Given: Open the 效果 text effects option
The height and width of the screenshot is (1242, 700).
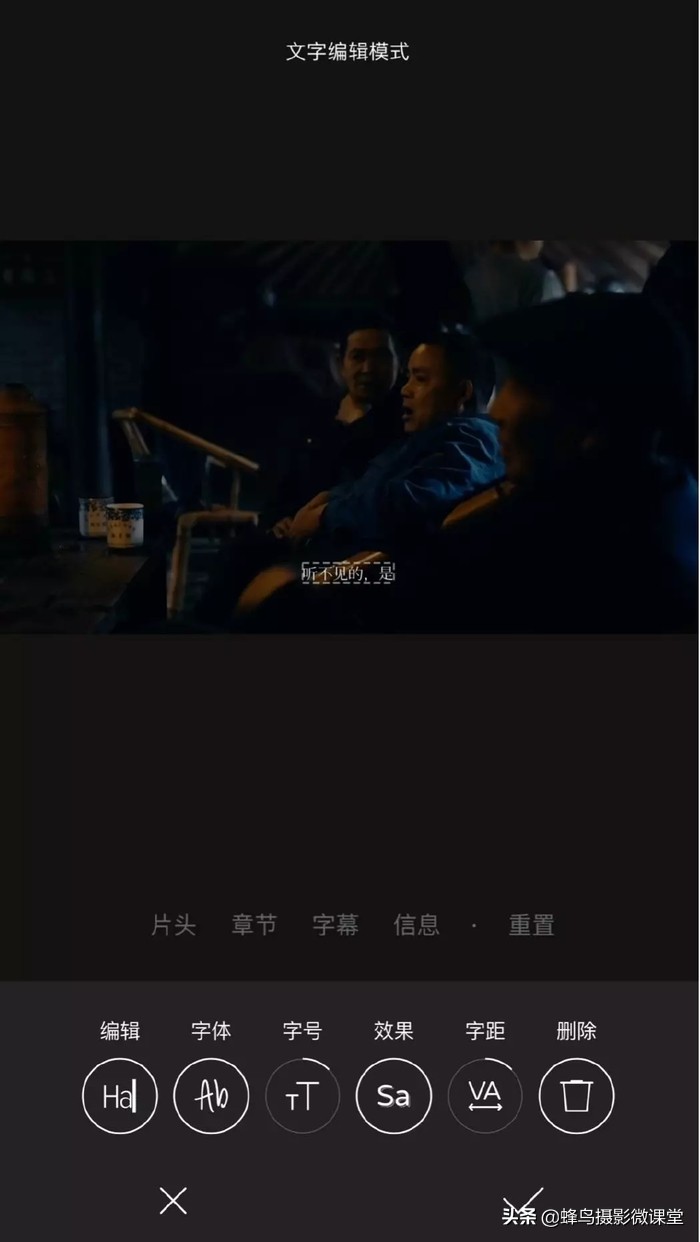Looking at the screenshot, I should 394,1096.
